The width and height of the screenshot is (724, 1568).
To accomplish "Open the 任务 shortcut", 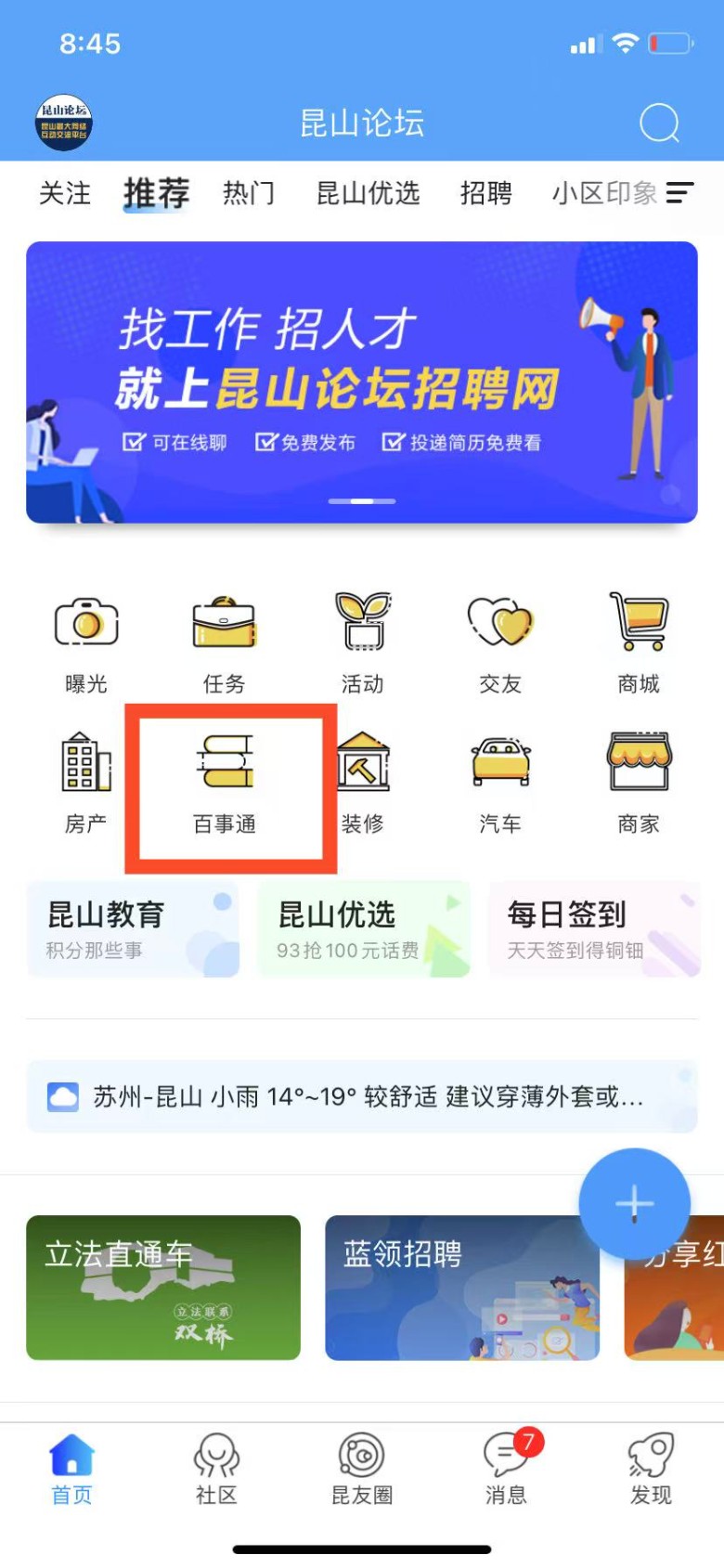I will click(224, 642).
